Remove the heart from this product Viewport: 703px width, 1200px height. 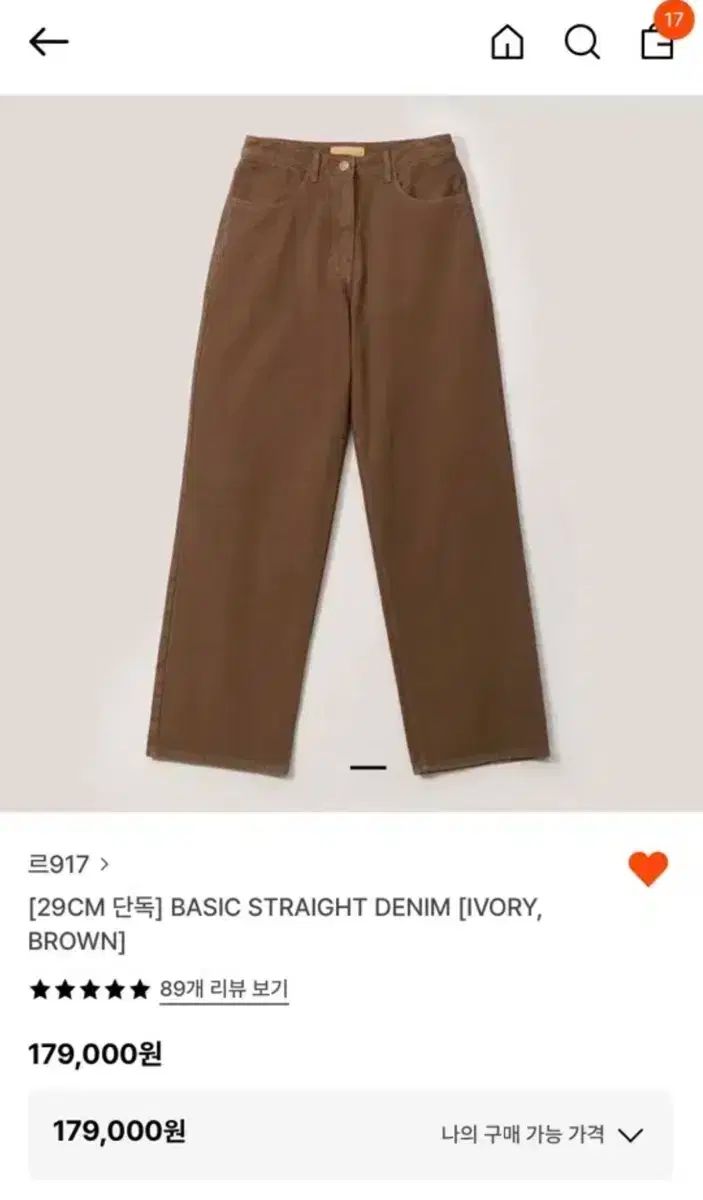coord(648,868)
